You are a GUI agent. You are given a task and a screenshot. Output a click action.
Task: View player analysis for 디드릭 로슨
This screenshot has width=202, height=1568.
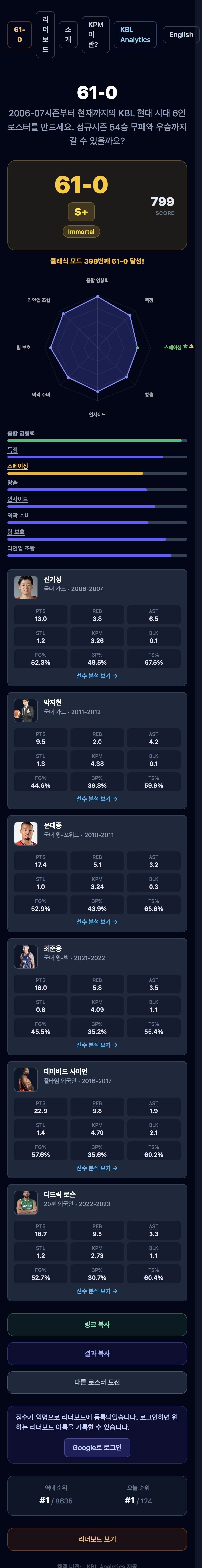click(97, 1290)
